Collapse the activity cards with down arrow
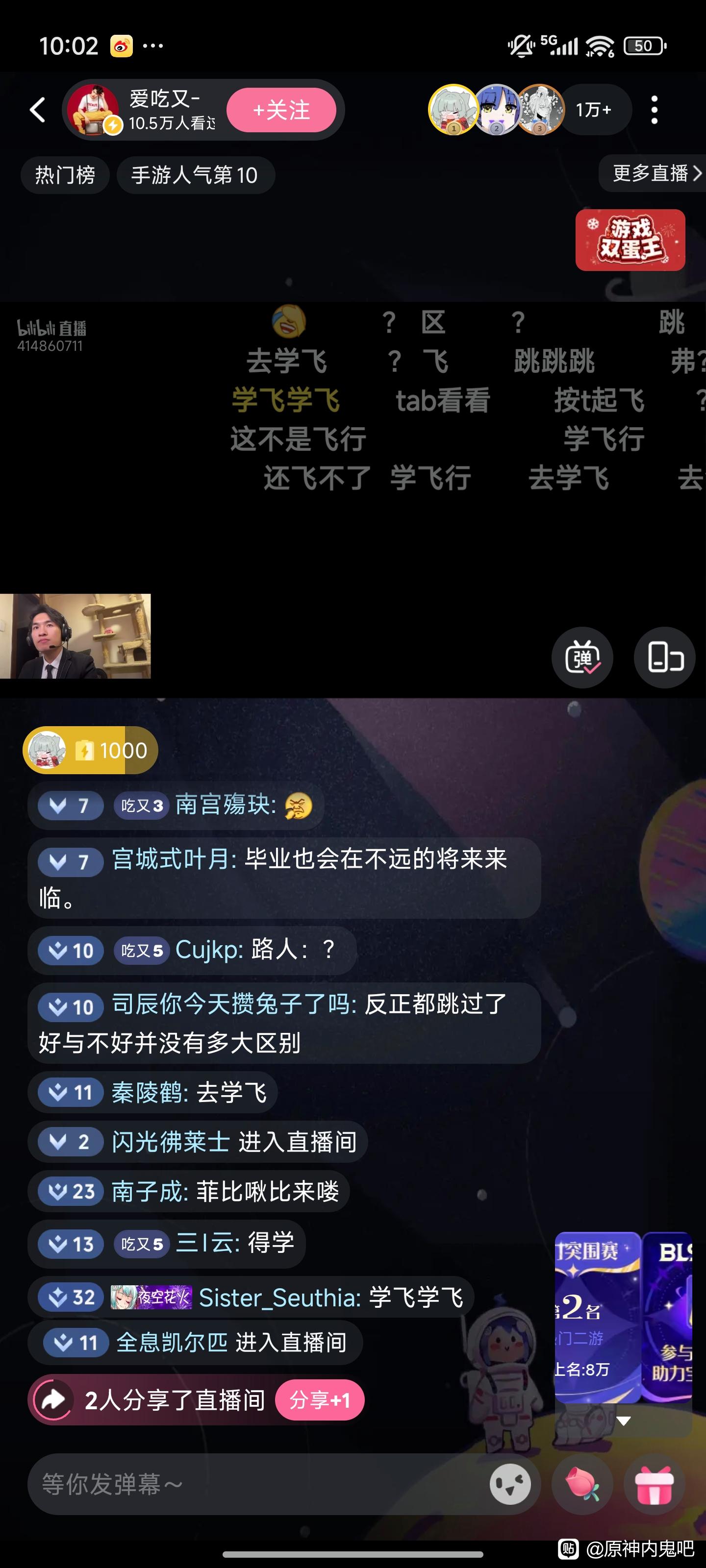The height and width of the screenshot is (1568, 706). [x=623, y=1421]
